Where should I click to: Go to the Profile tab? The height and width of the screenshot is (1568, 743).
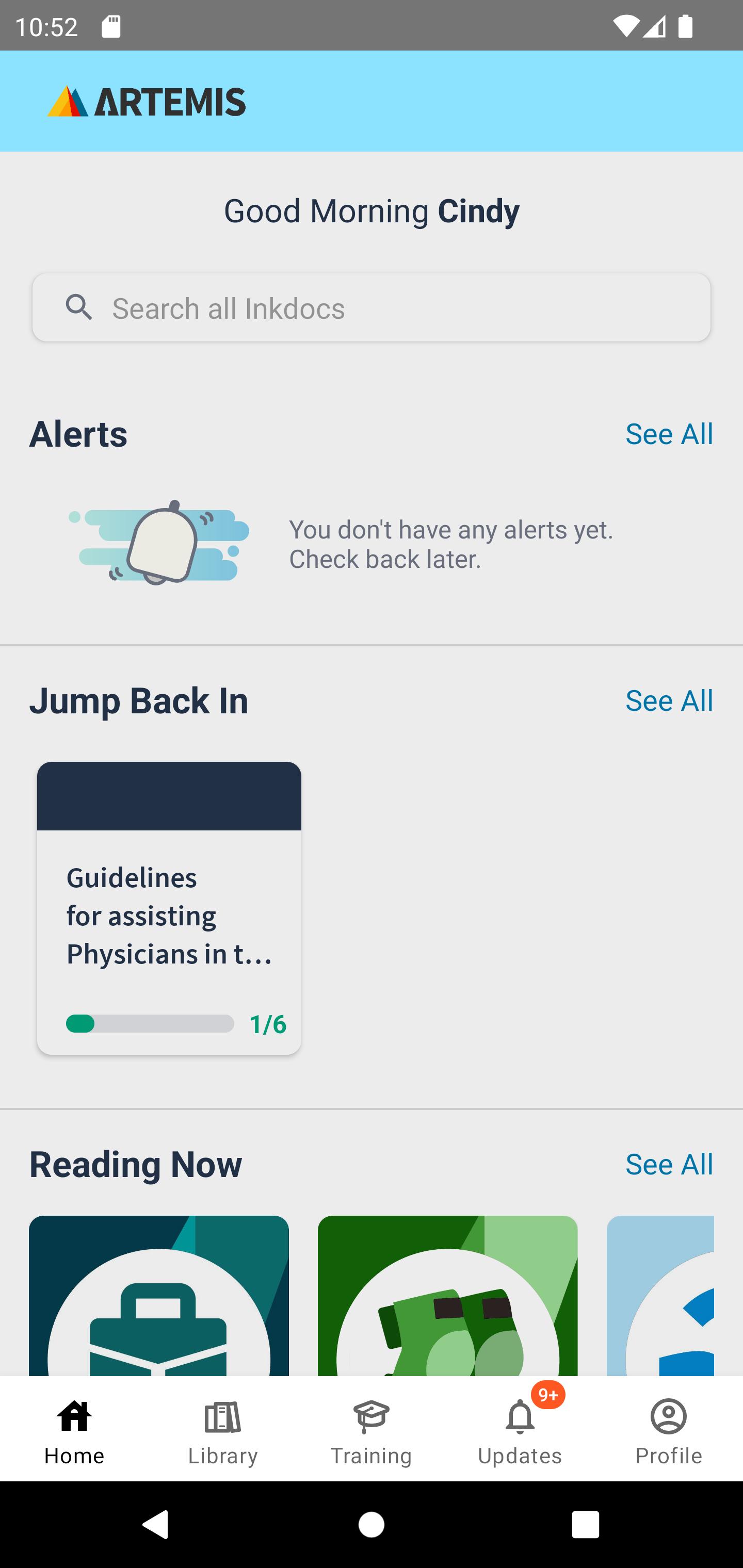669,1429
